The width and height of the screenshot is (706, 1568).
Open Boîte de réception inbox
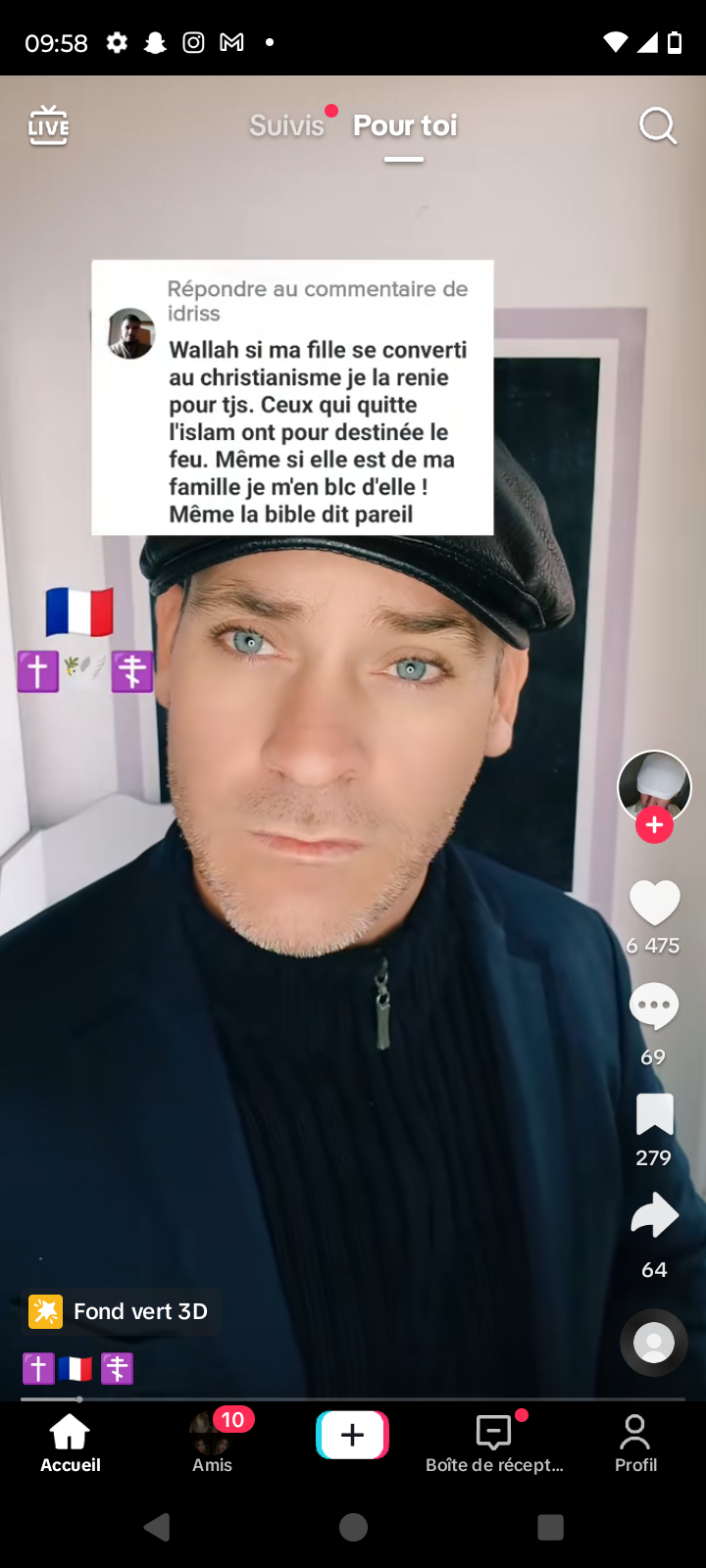coord(494,1443)
